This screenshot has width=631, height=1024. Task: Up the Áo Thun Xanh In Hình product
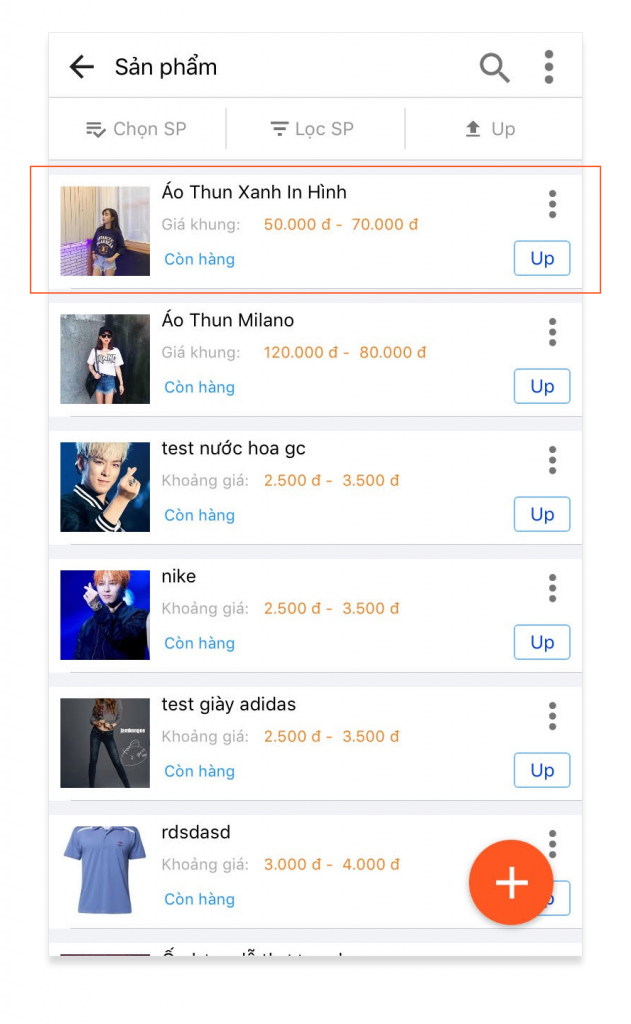click(x=542, y=258)
